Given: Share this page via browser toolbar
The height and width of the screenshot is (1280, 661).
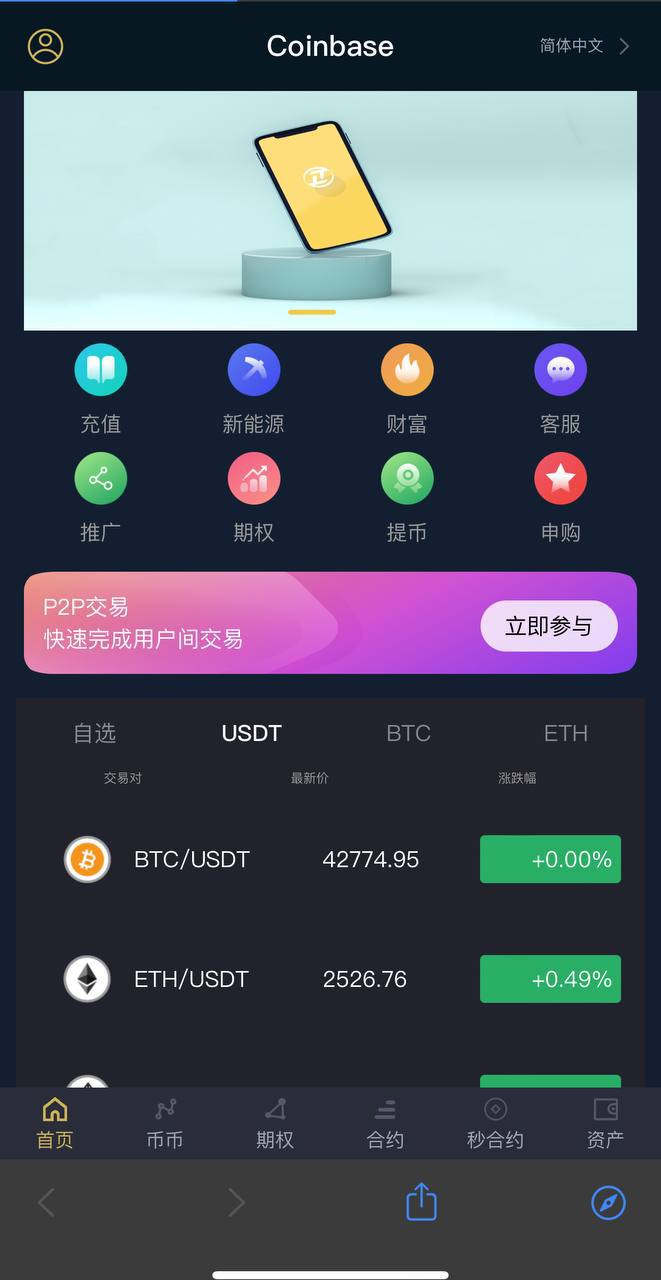Looking at the screenshot, I should click(421, 1201).
